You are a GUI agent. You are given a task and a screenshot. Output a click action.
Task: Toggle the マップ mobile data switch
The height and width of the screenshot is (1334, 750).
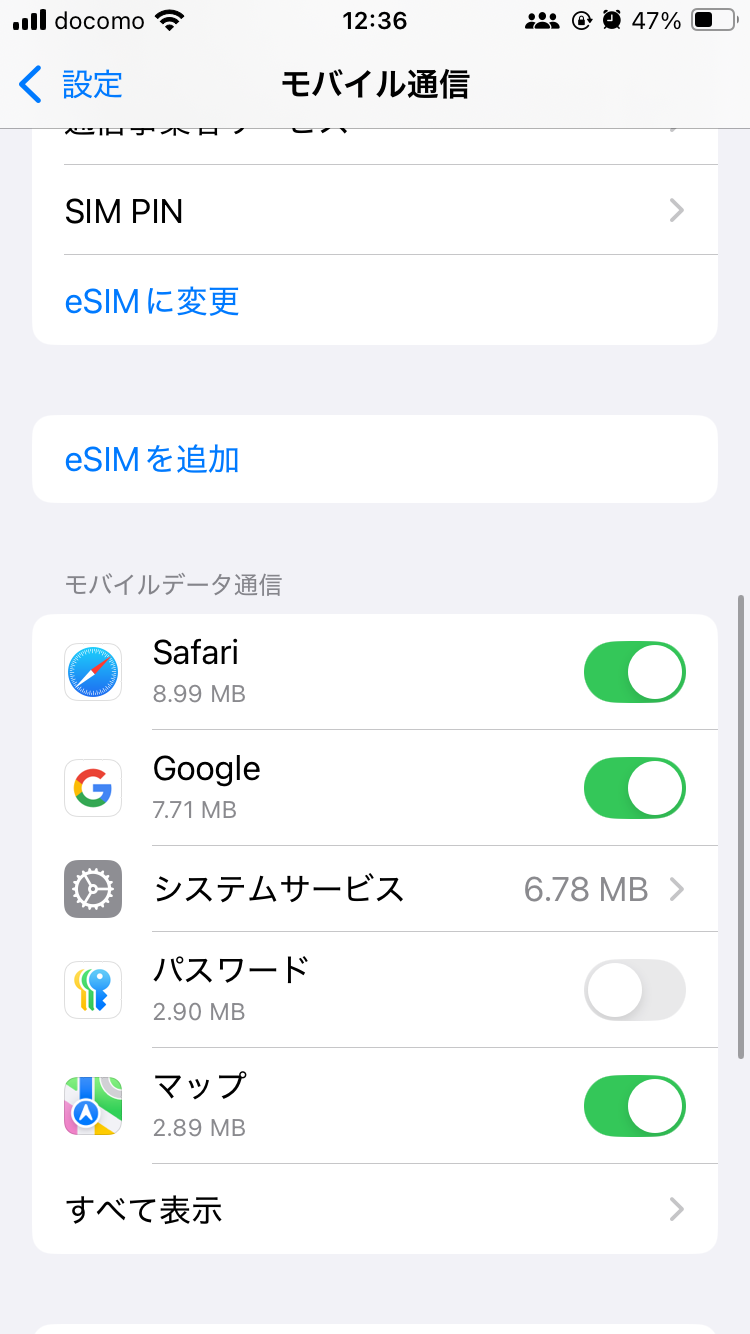click(634, 1106)
